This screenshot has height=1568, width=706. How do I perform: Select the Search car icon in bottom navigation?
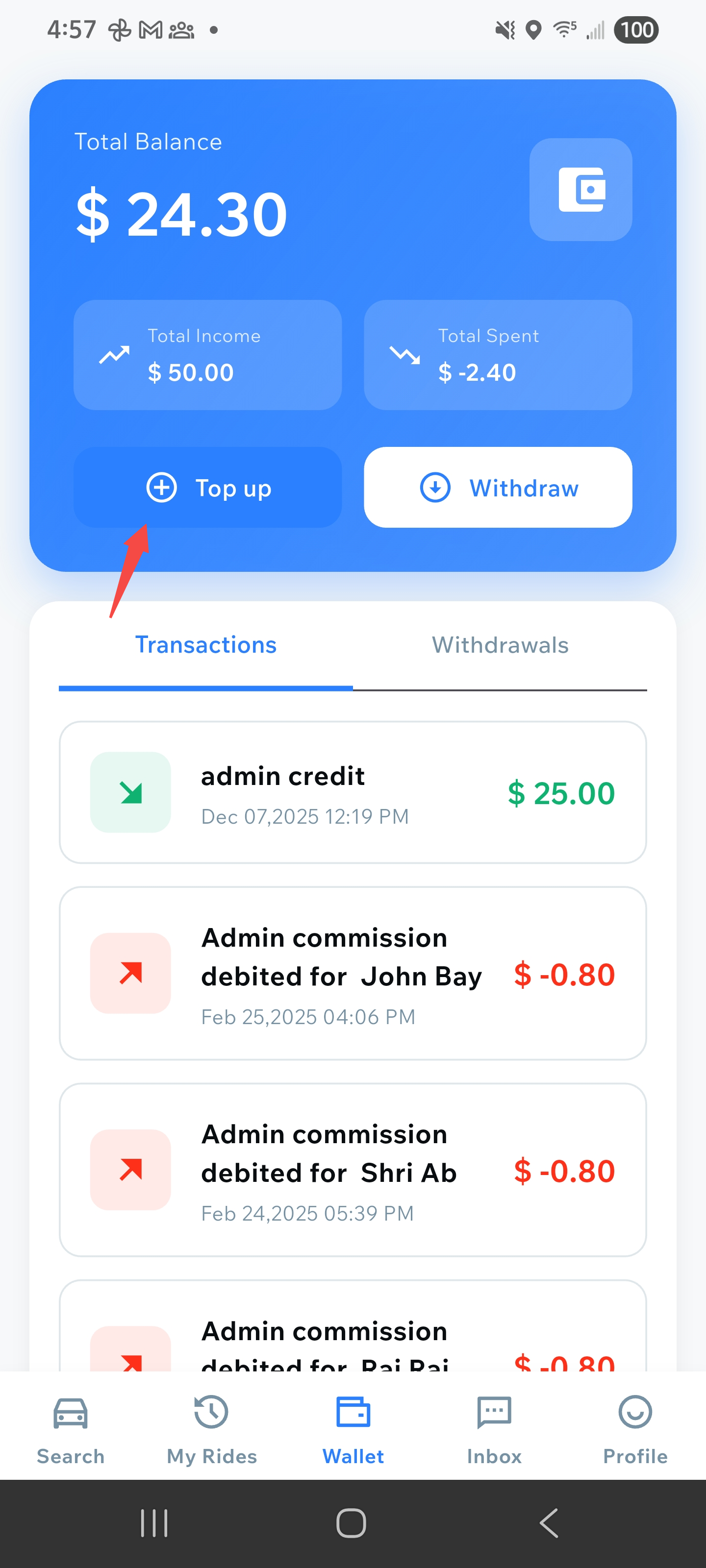coord(70,1413)
